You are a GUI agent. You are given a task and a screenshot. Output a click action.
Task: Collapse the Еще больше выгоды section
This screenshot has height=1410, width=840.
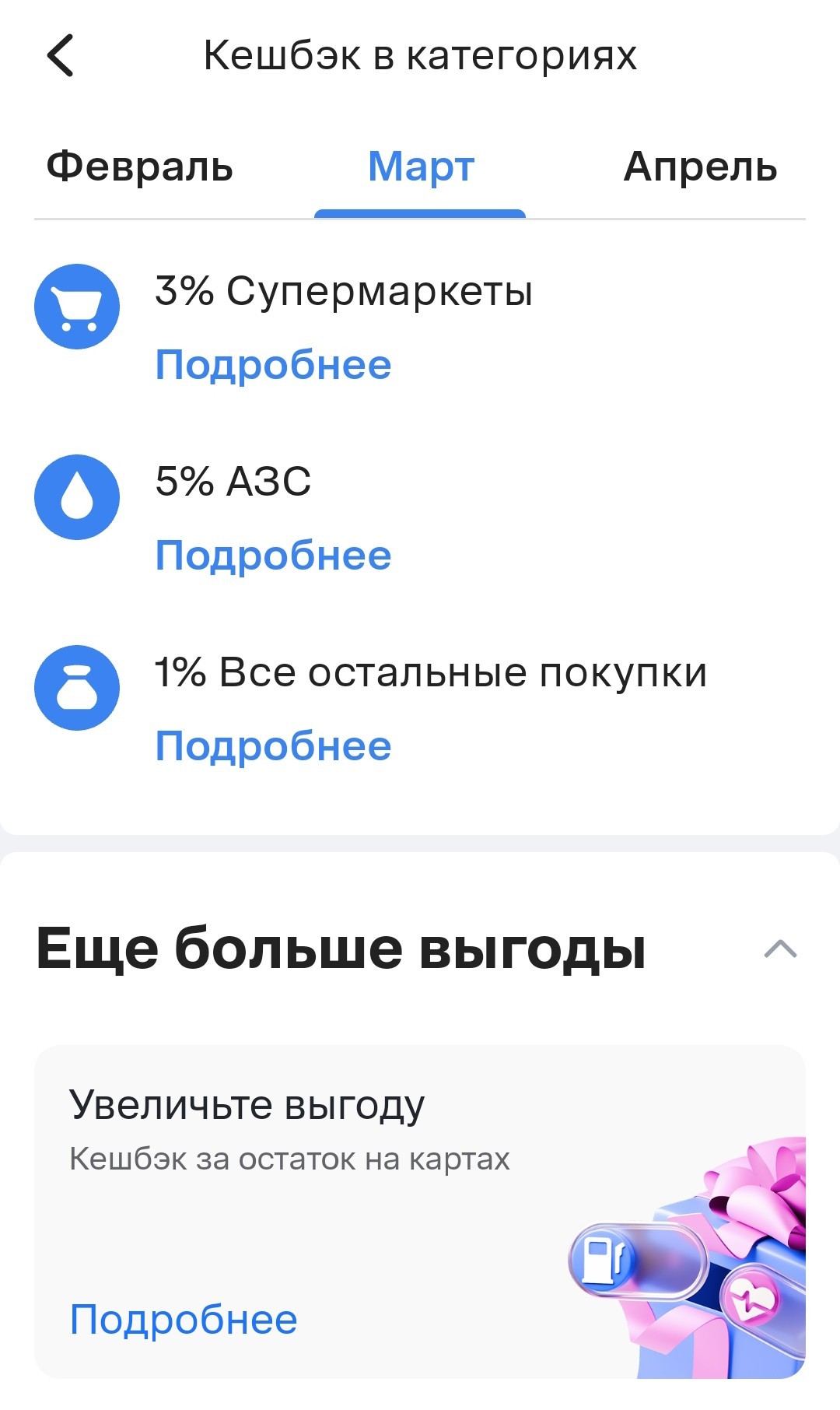780,949
